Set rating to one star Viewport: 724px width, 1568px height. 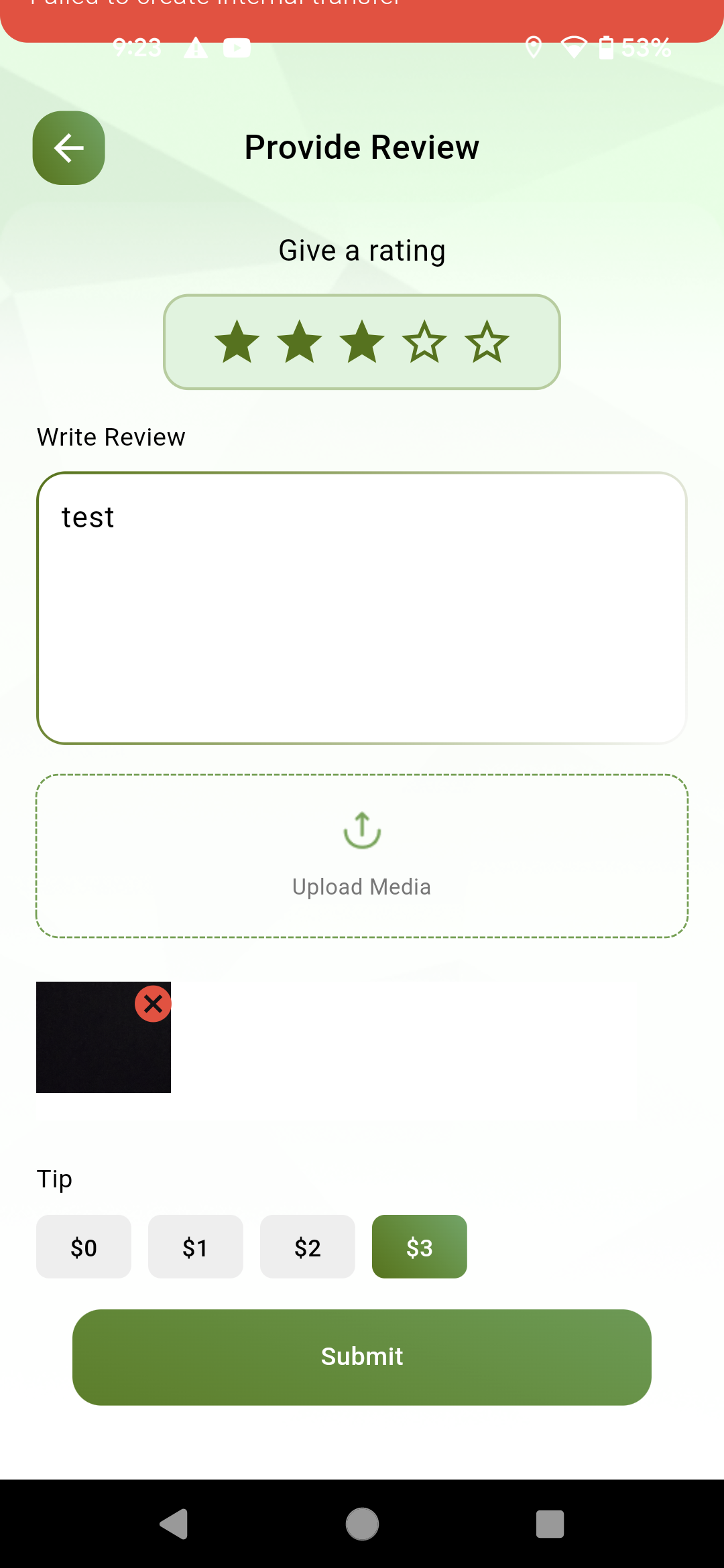[x=237, y=342]
